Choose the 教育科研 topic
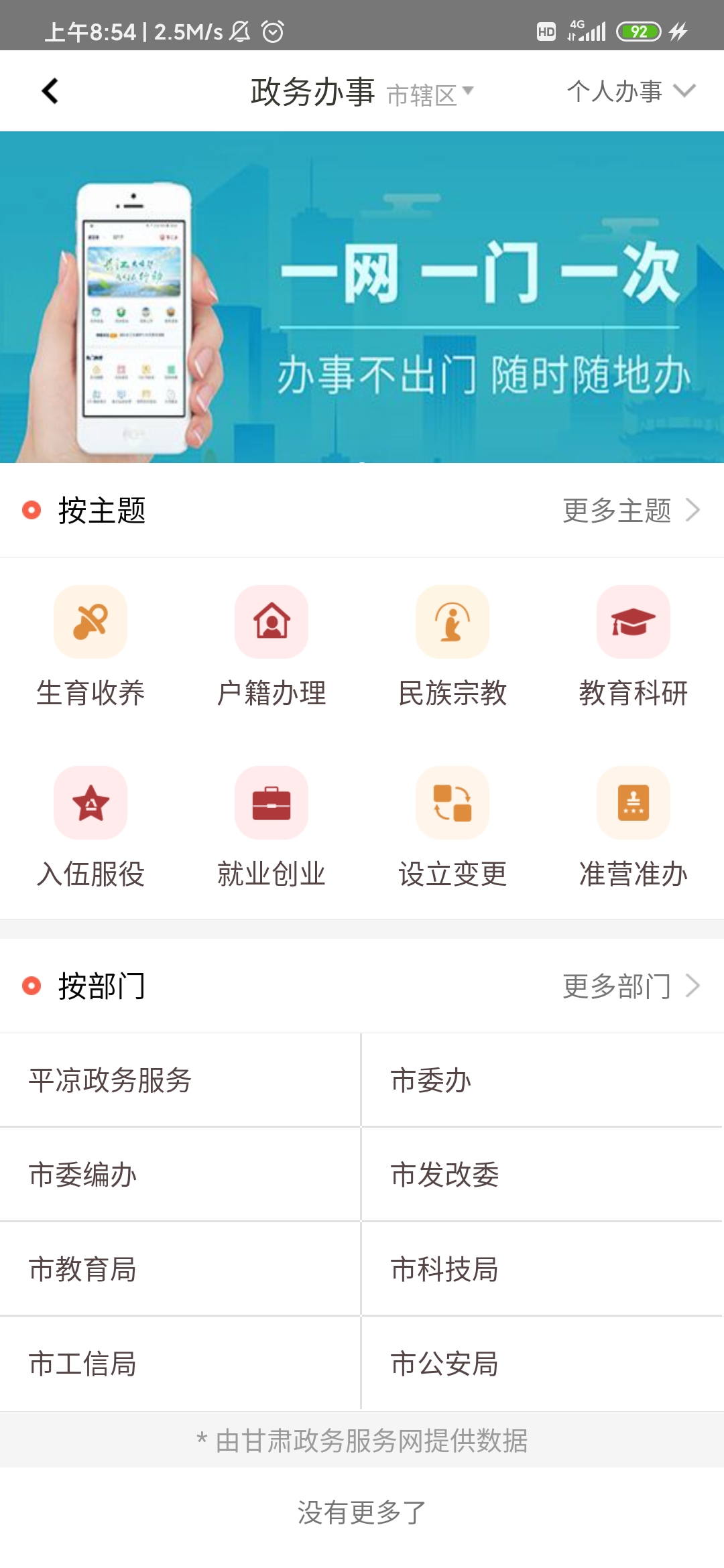724x1568 pixels. coord(633,647)
